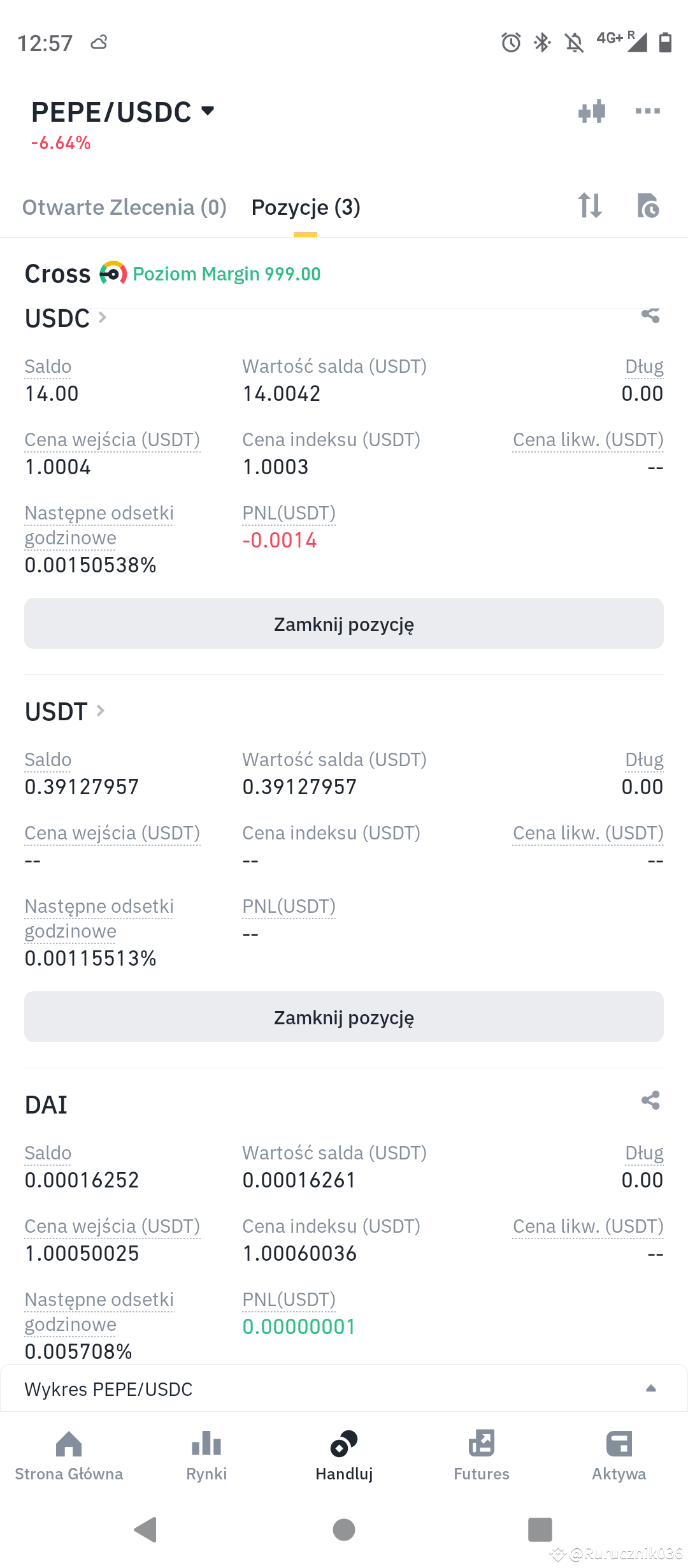Close the USDT position with Zamknij pozycję

click(343, 1017)
